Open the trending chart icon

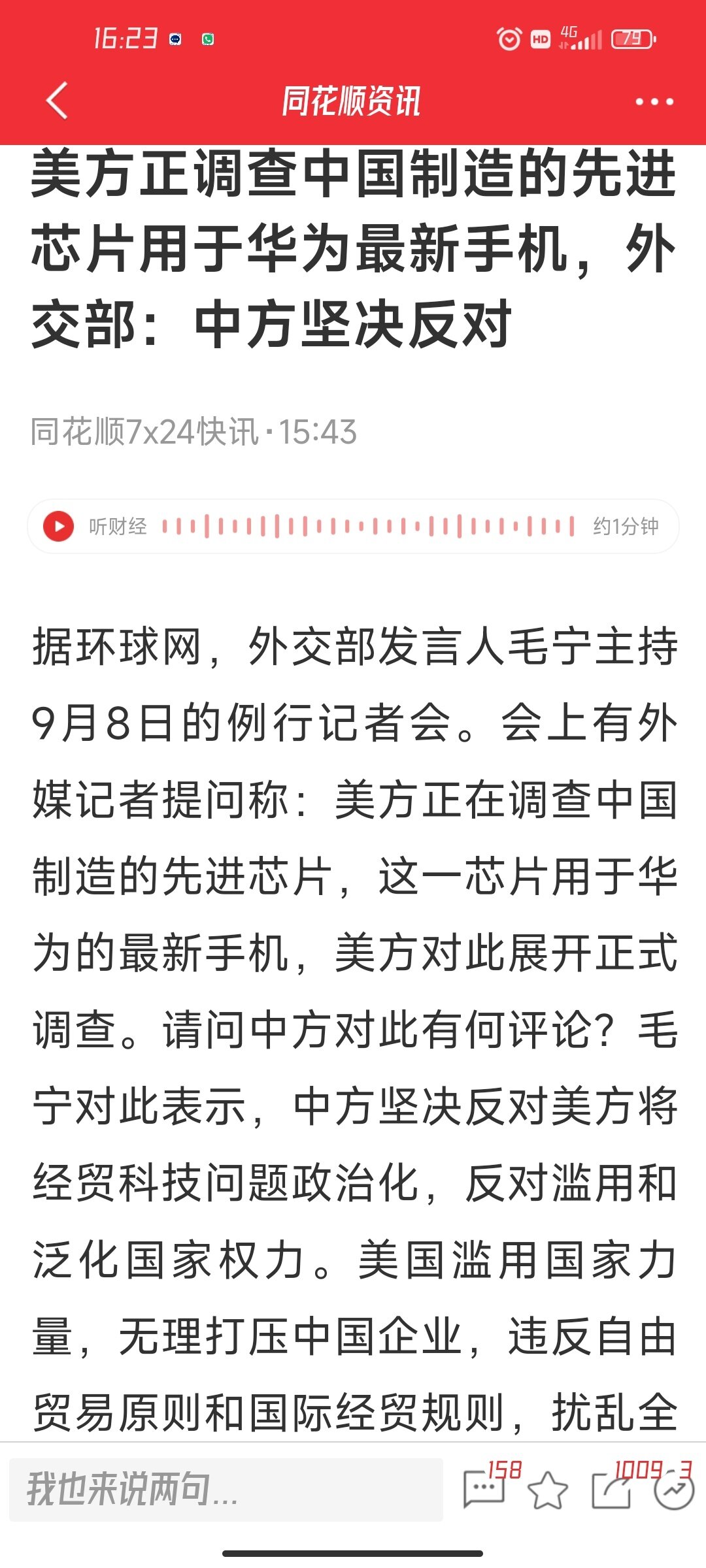coord(674,1491)
